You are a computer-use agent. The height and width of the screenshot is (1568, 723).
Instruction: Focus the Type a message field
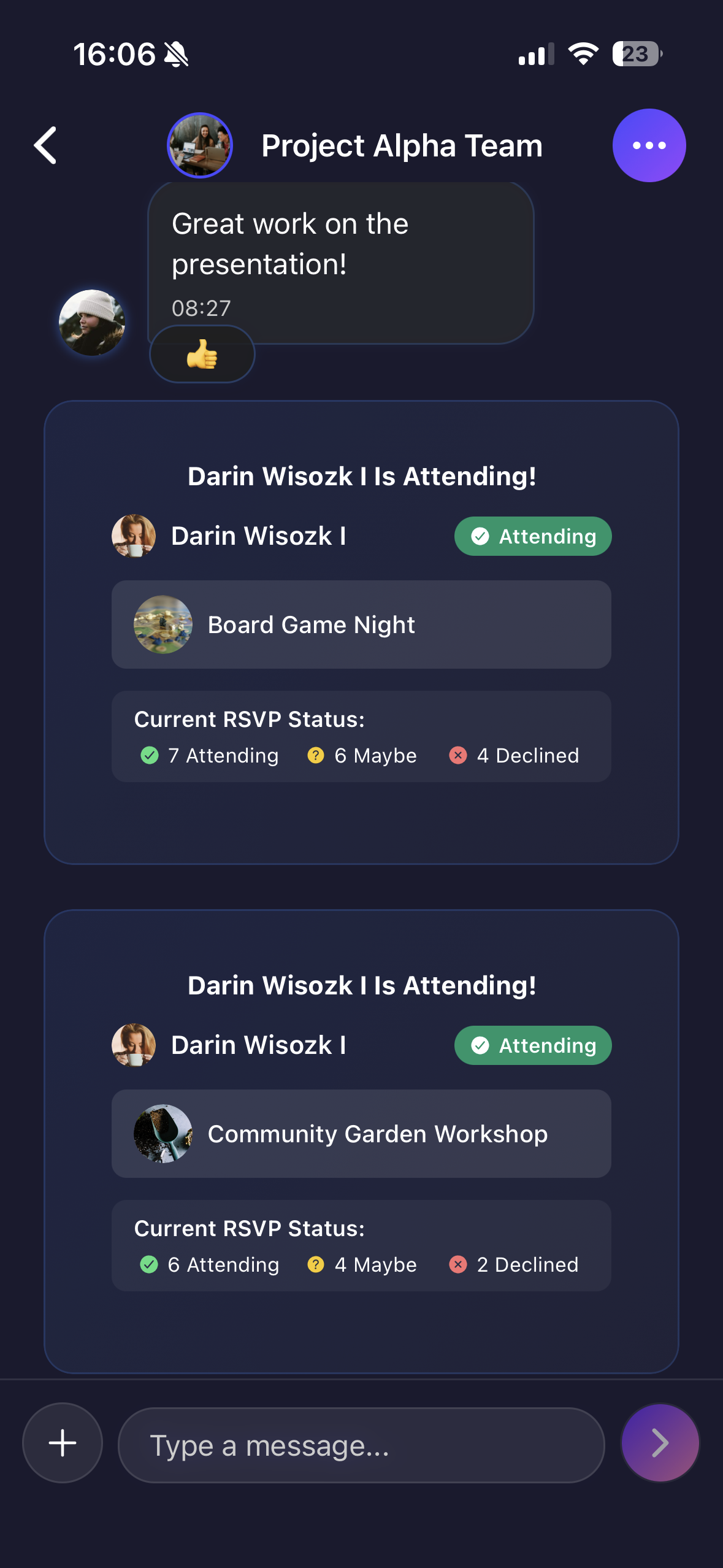361,1445
